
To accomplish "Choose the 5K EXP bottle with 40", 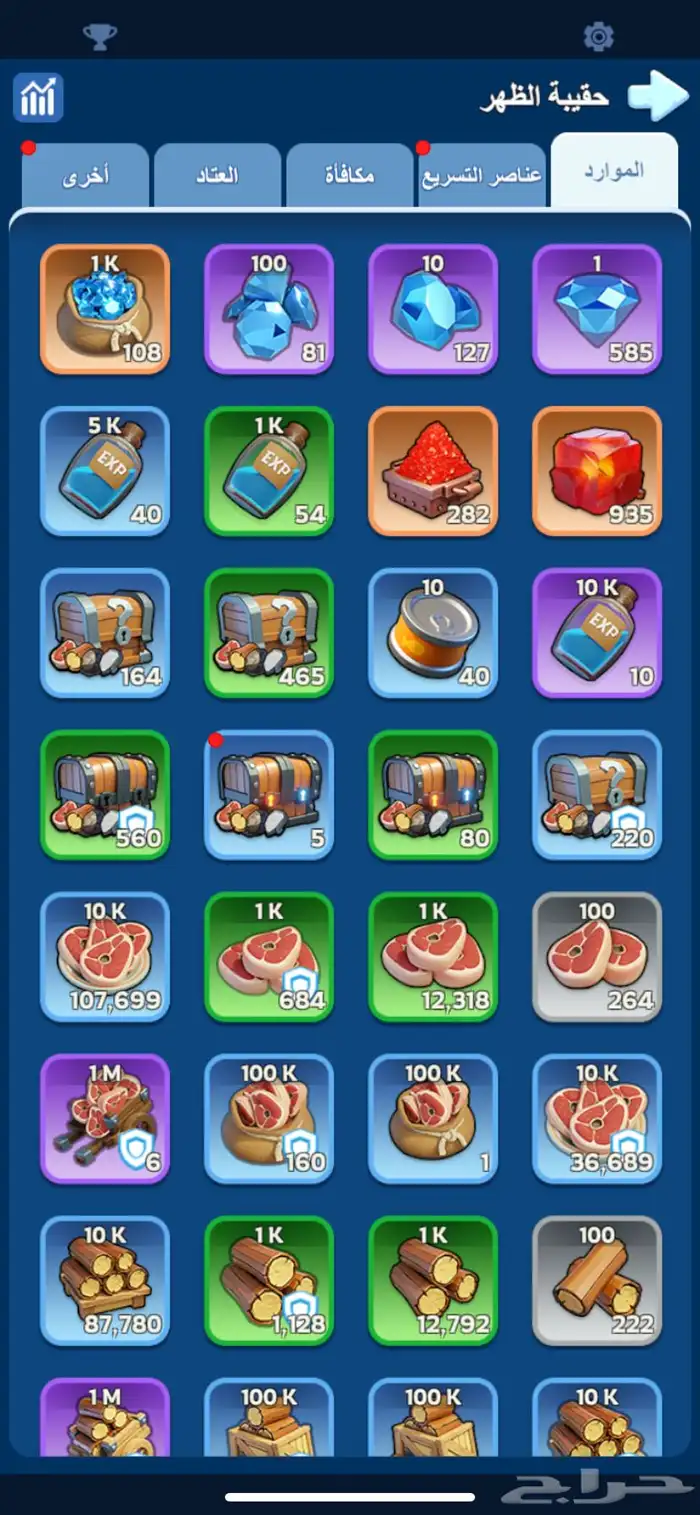I will click(x=105, y=471).
